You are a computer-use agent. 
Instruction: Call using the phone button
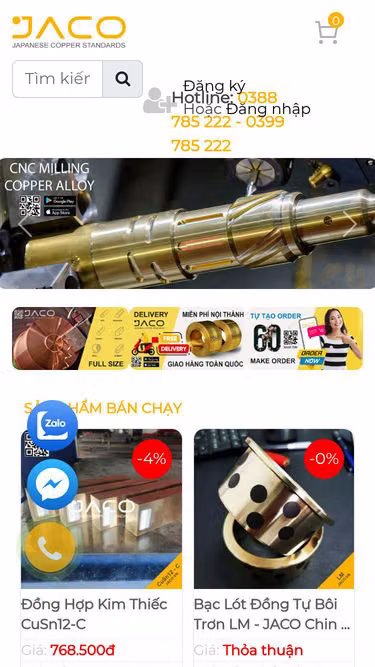tap(50, 548)
